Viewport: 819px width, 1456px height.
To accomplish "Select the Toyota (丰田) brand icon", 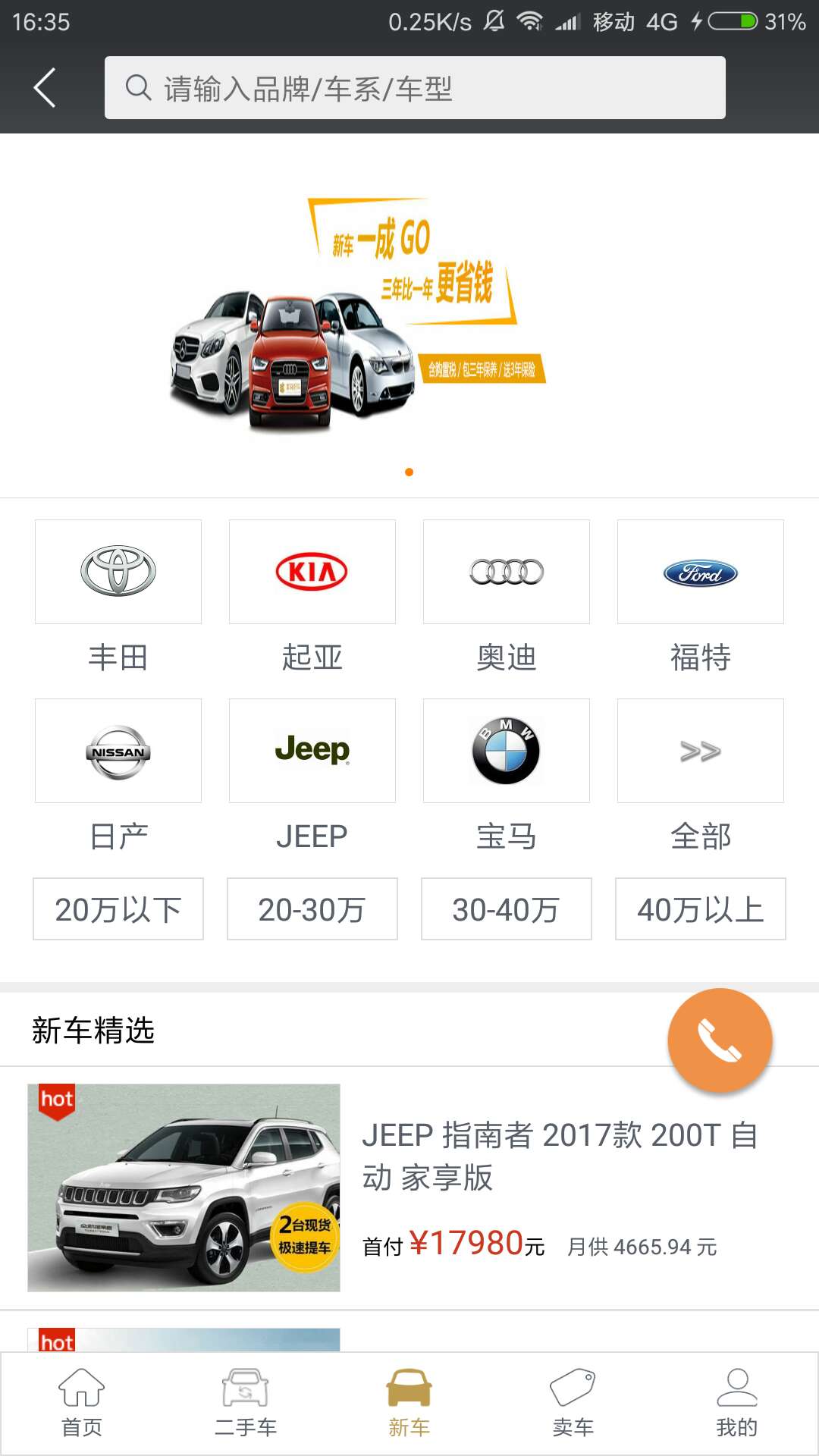I will [x=118, y=571].
